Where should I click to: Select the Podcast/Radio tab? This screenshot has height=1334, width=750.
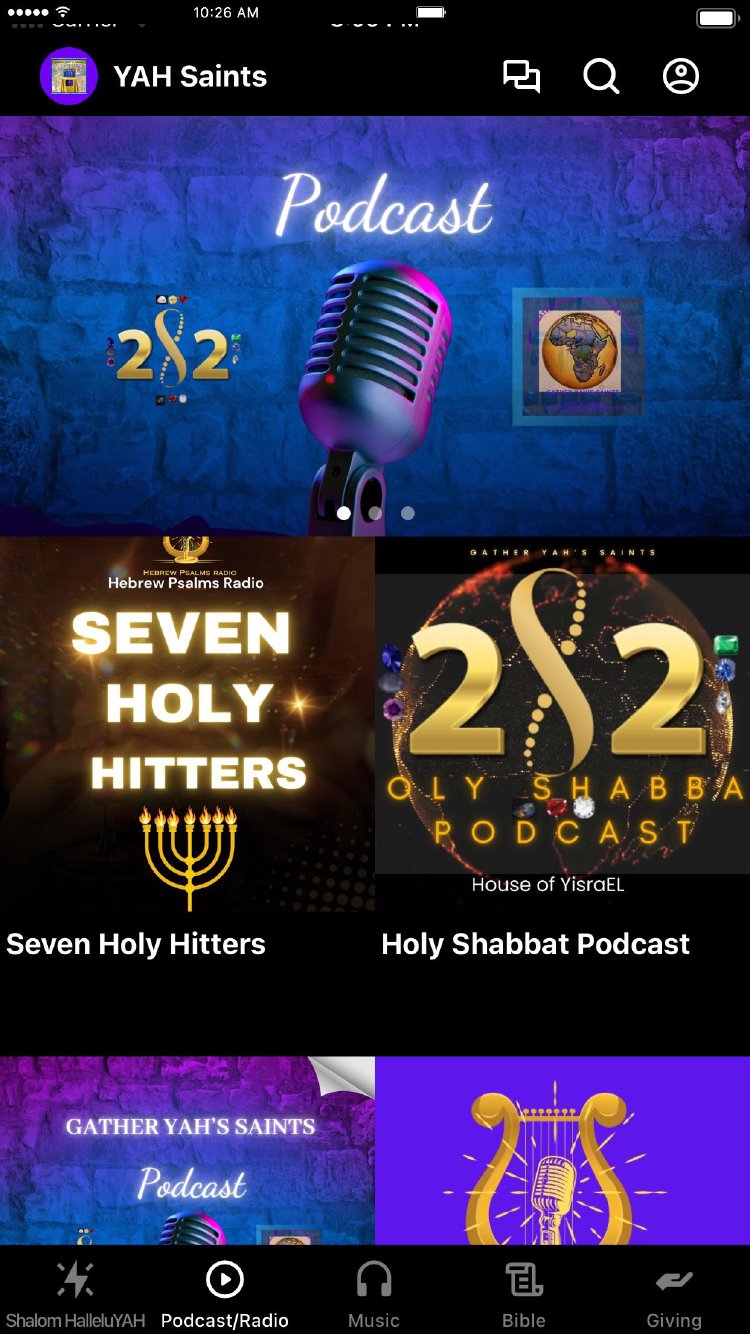(225, 1292)
